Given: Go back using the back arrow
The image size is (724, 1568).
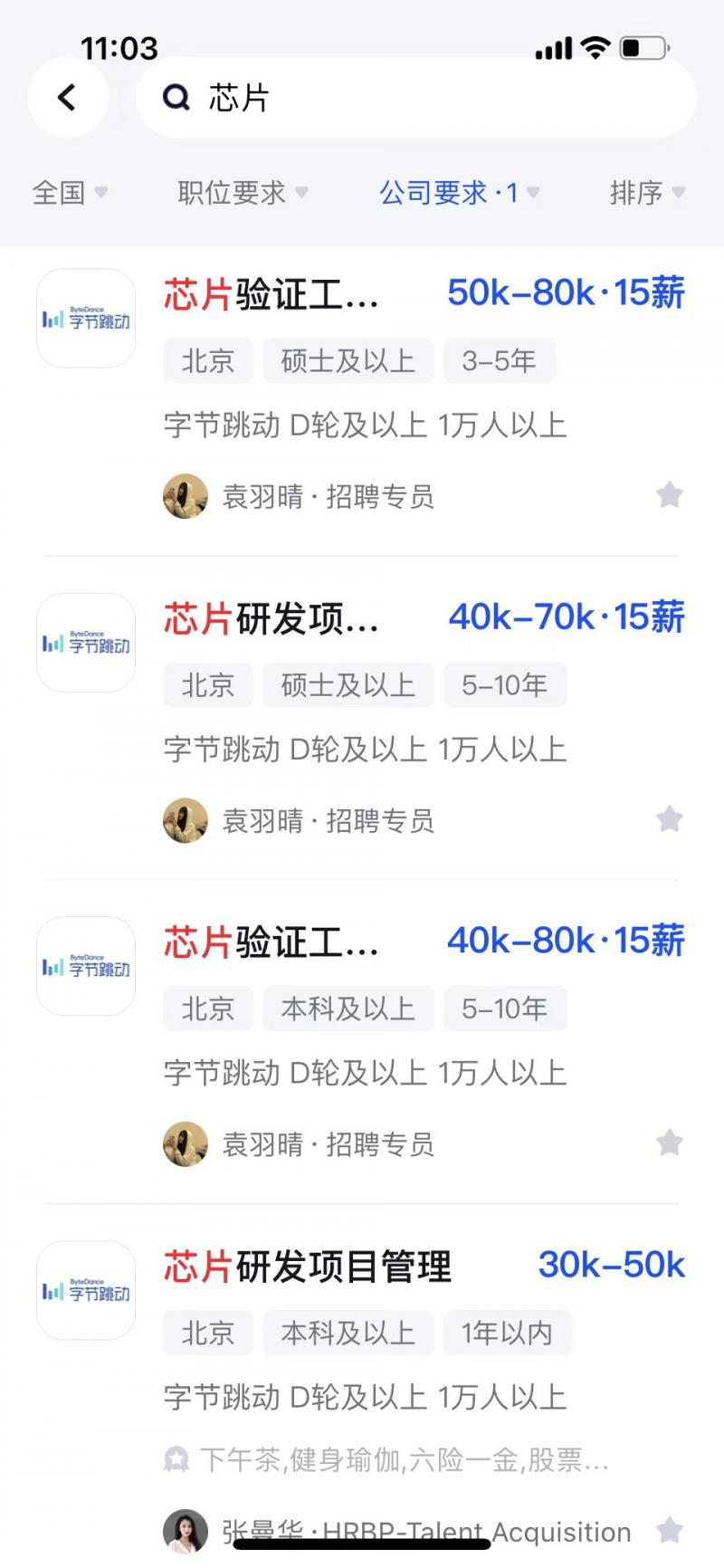Looking at the screenshot, I should tap(68, 97).
